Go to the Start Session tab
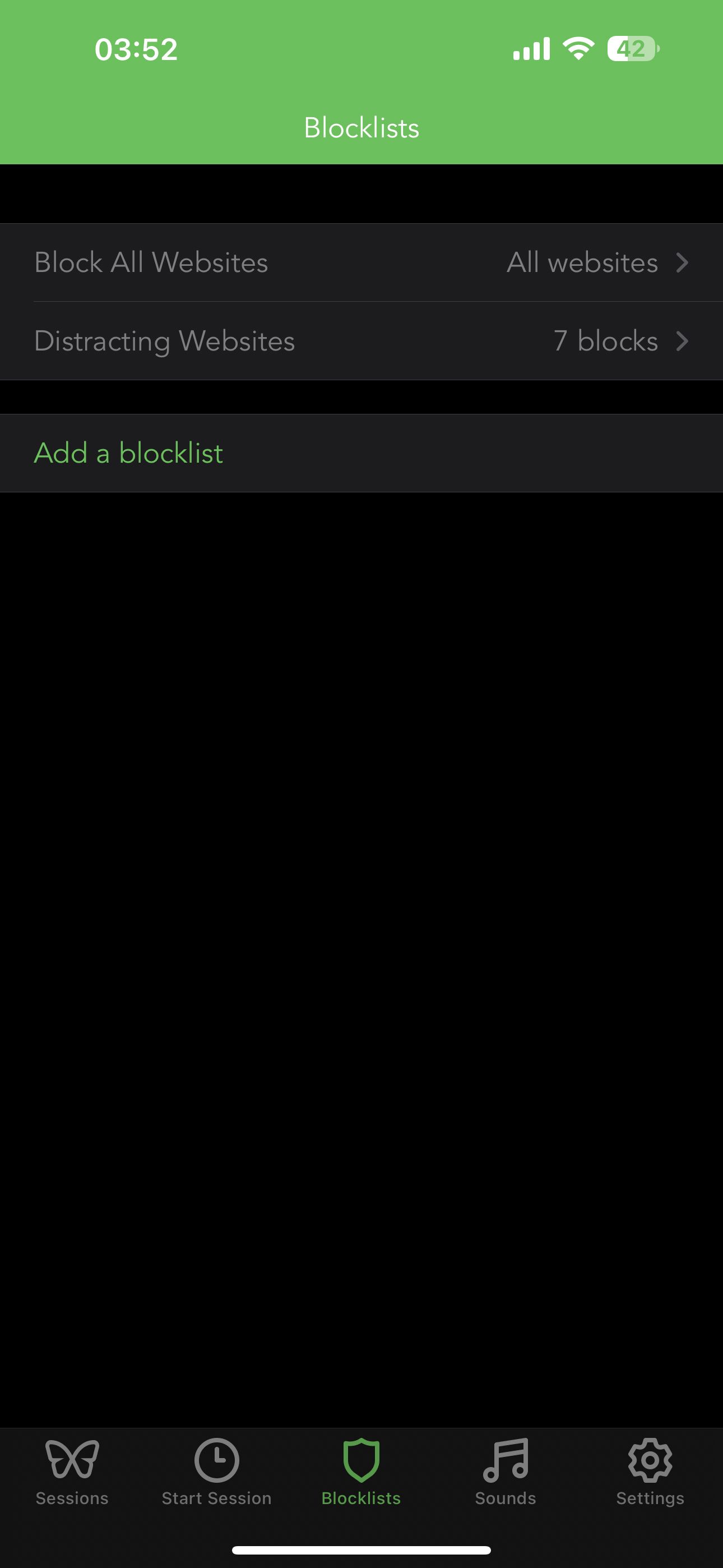This screenshot has width=723, height=1568. tap(217, 1472)
